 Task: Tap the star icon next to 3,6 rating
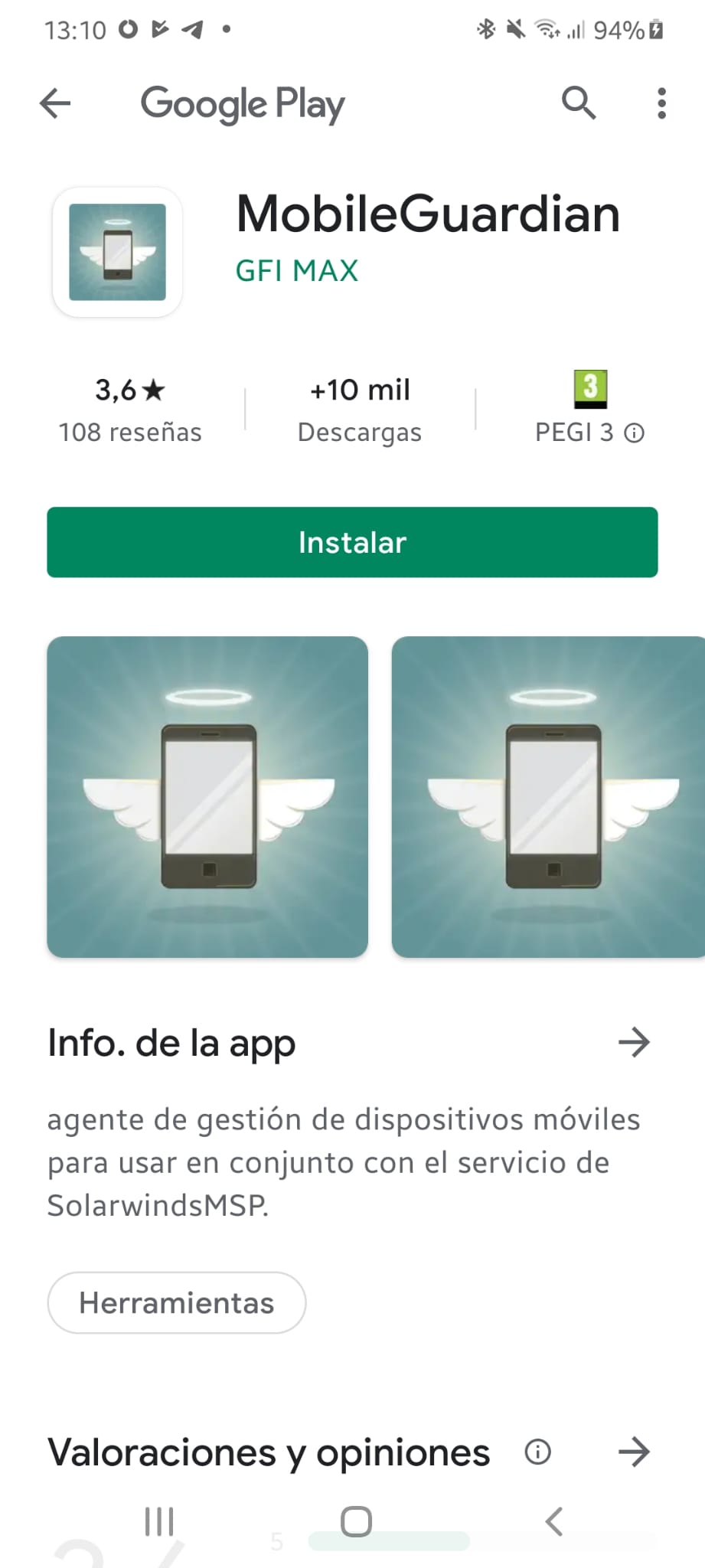pyautogui.click(x=155, y=389)
